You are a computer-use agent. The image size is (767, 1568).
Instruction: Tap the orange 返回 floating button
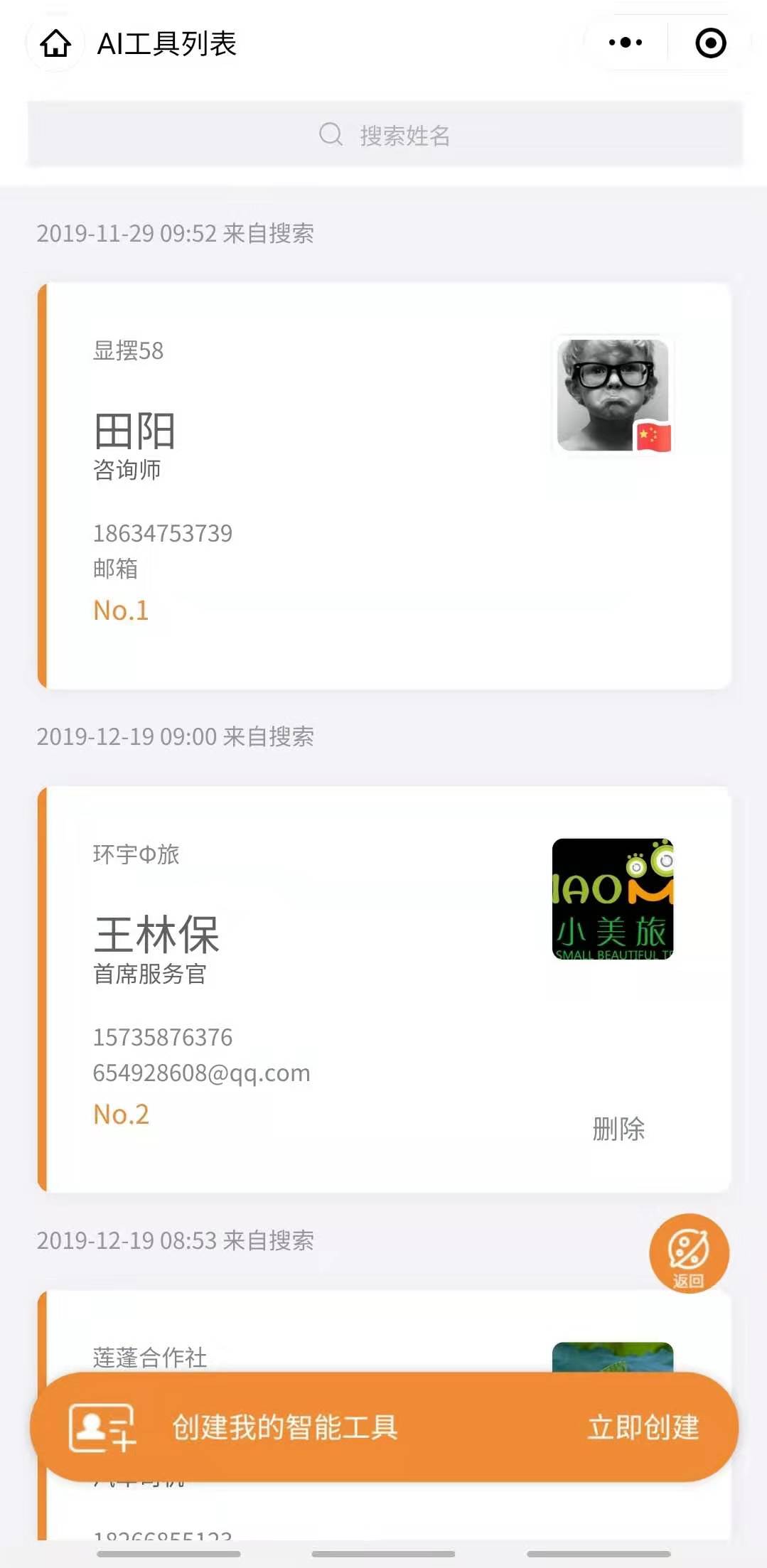pyautogui.click(x=689, y=1253)
